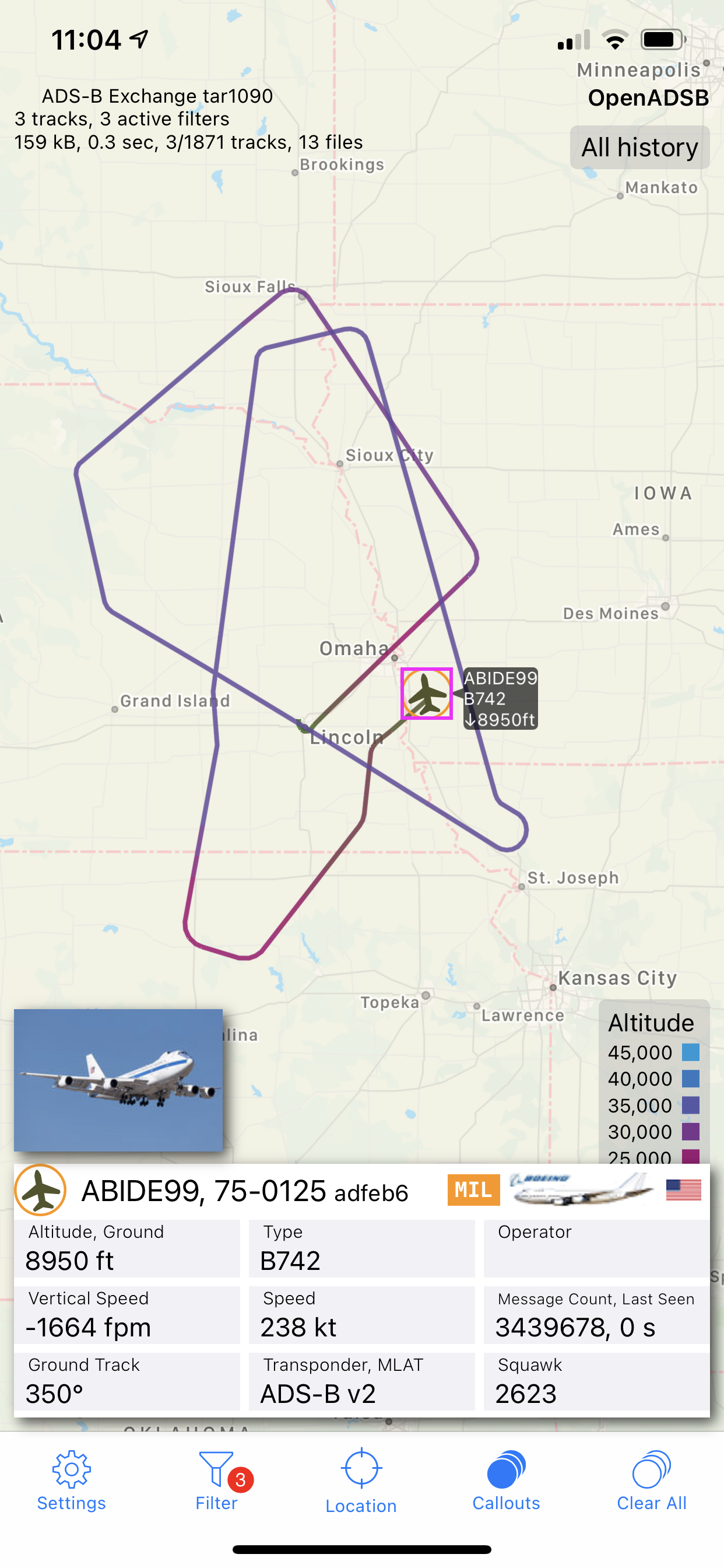The width and height of the screenshot is (724, 1568).
Task: Tap Clear All to remove tracks
Action: 652,1480
